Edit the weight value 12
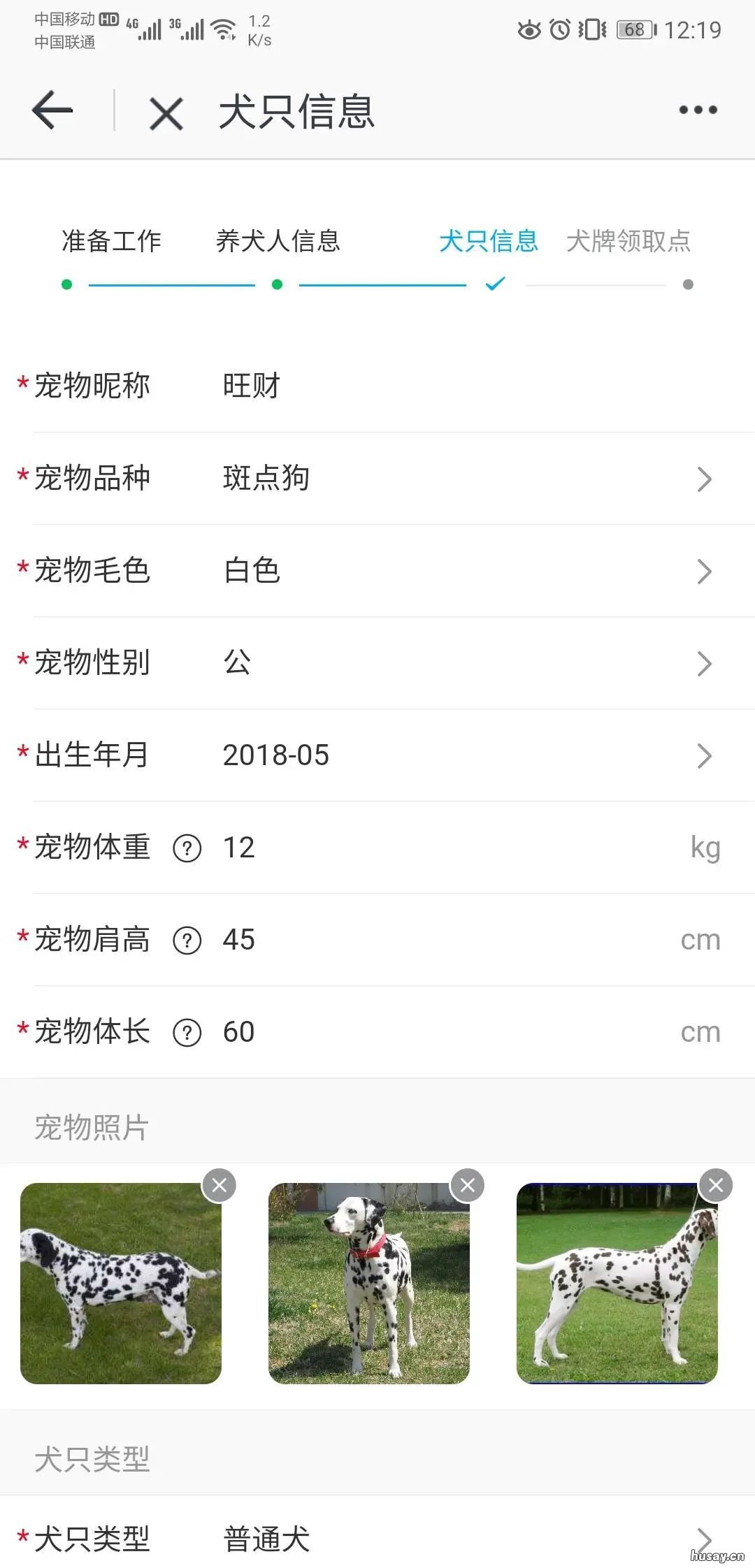 click(240, 848)
